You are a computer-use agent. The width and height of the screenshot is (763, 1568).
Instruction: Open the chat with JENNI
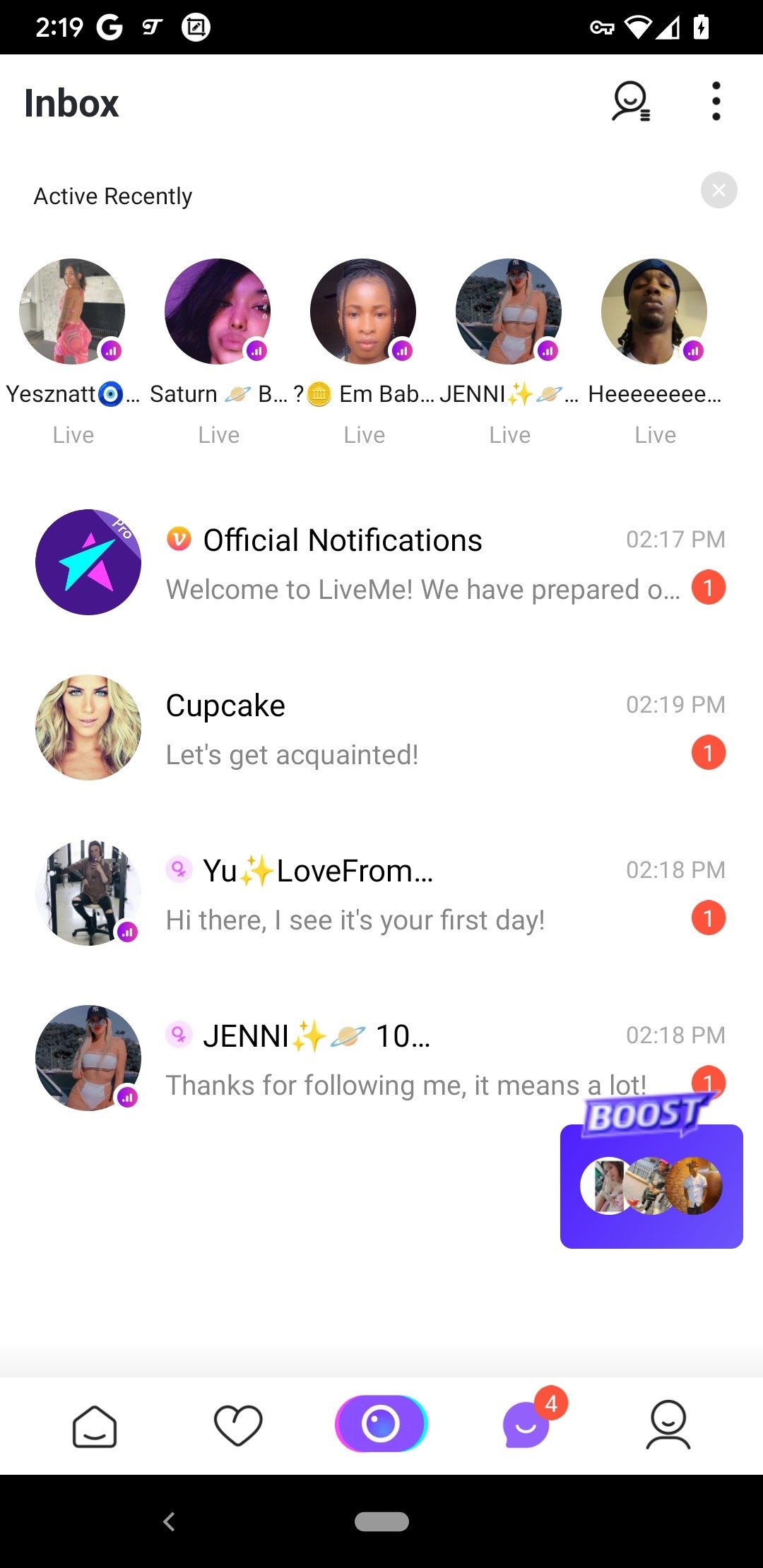point(353,1059)
